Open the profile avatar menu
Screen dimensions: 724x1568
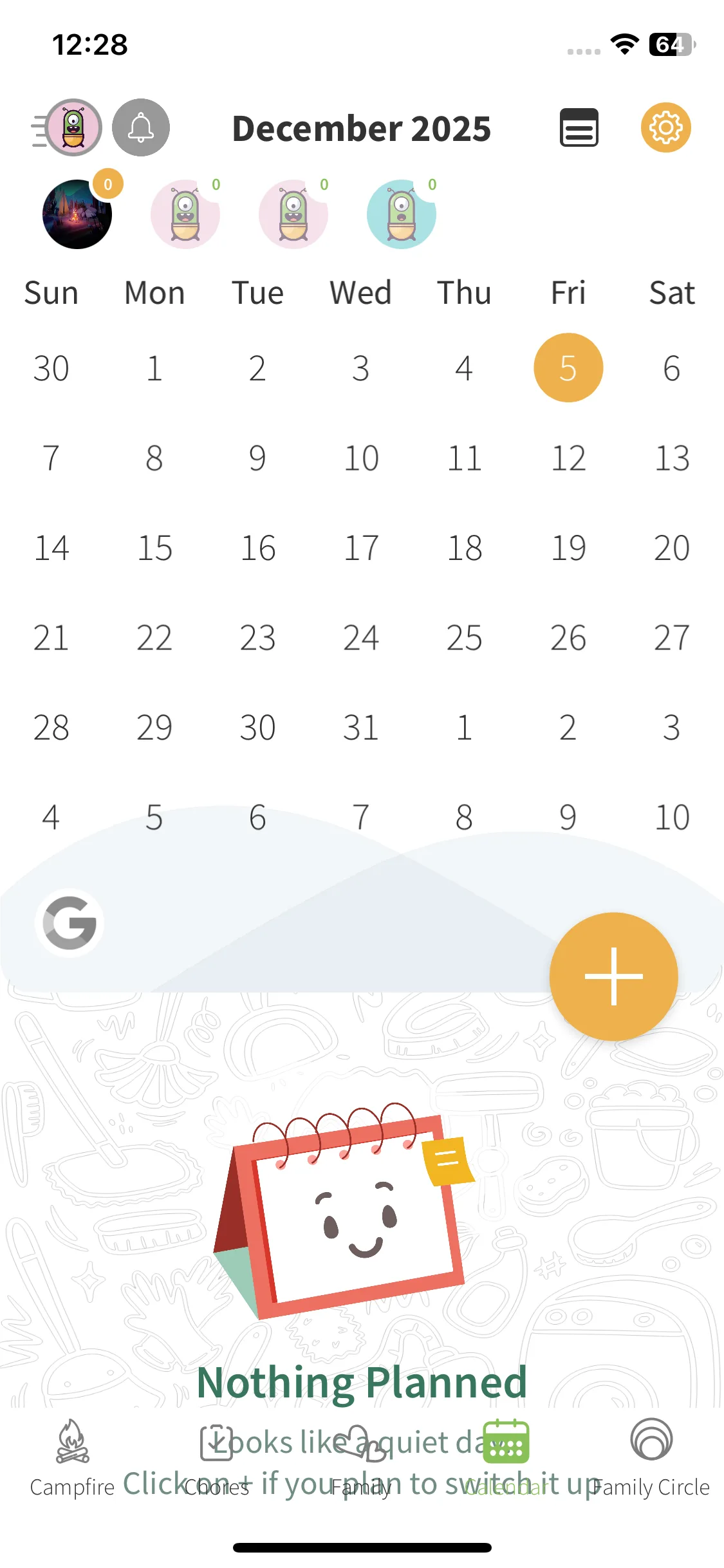coord(72,127)
